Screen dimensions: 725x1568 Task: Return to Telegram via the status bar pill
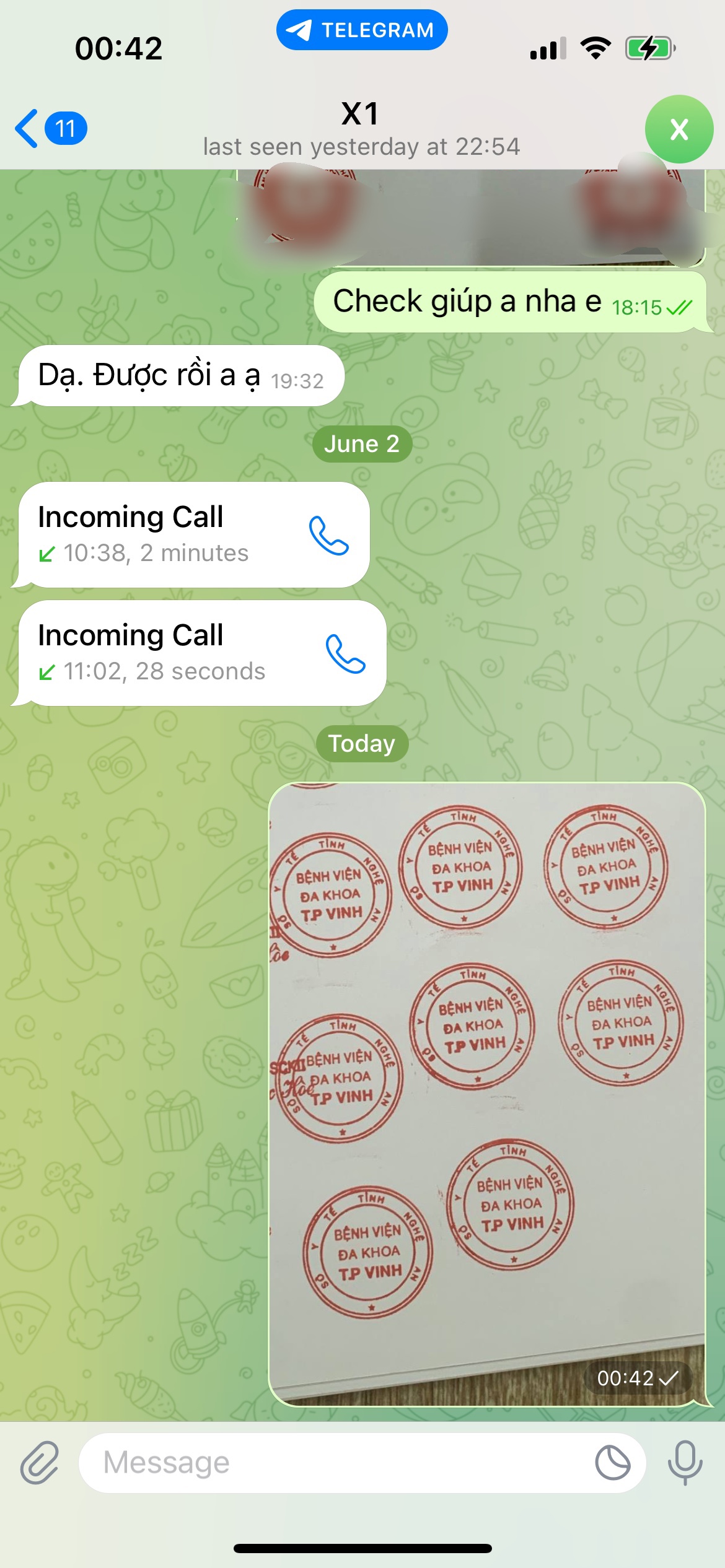pyautogui.click(x=362, y=30)
